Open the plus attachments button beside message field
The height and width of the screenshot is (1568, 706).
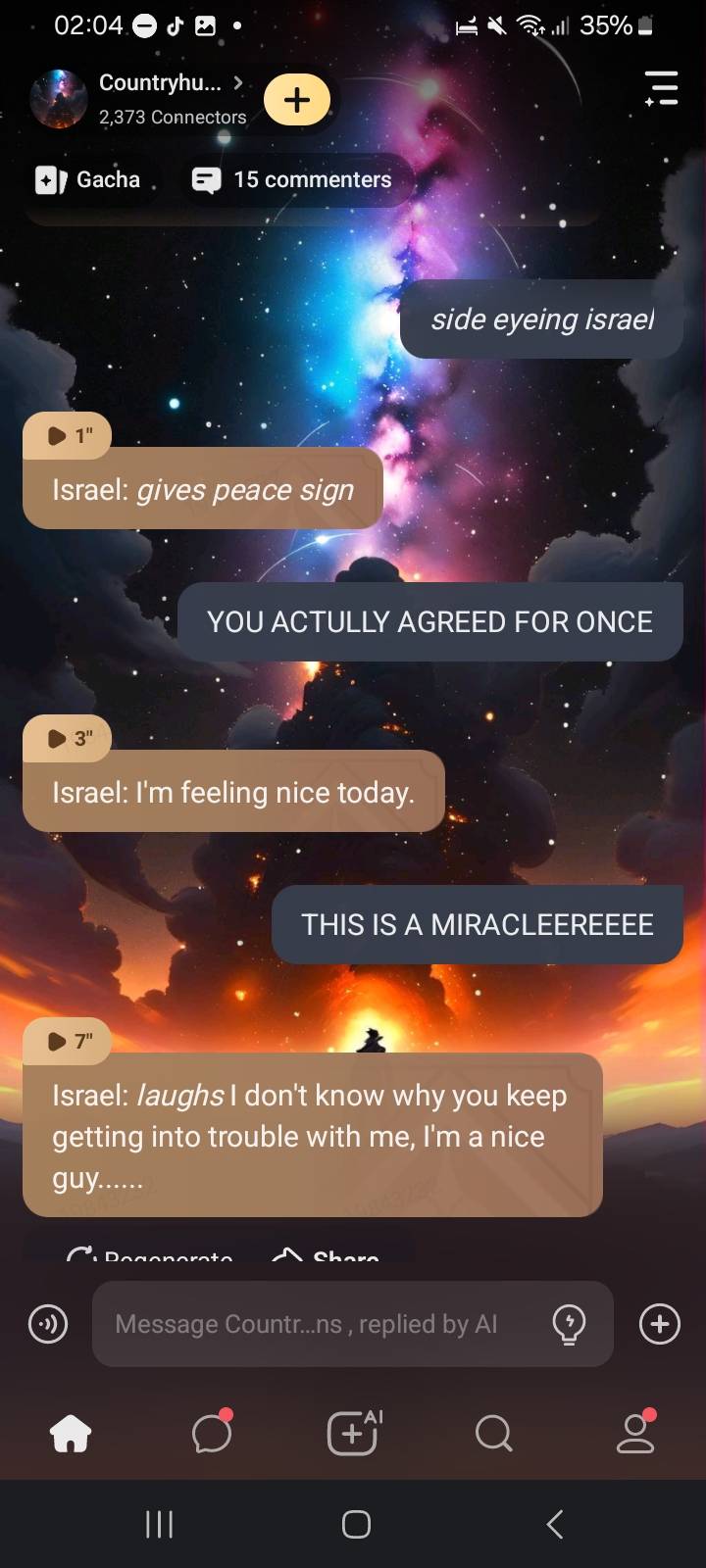click(x=660, y=1324)
